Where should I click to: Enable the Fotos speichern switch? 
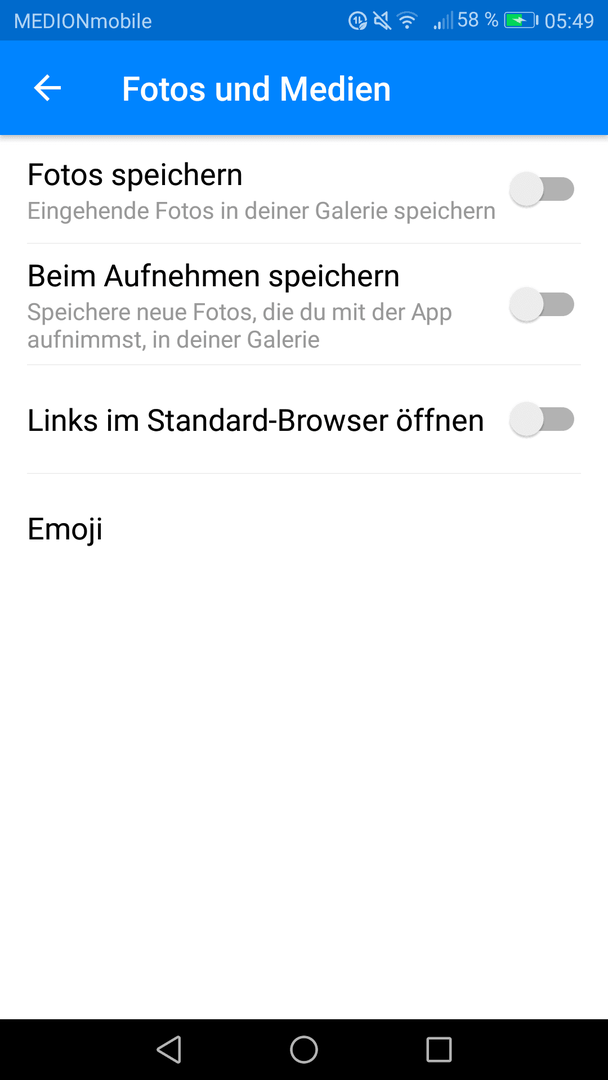pos(542,189)
